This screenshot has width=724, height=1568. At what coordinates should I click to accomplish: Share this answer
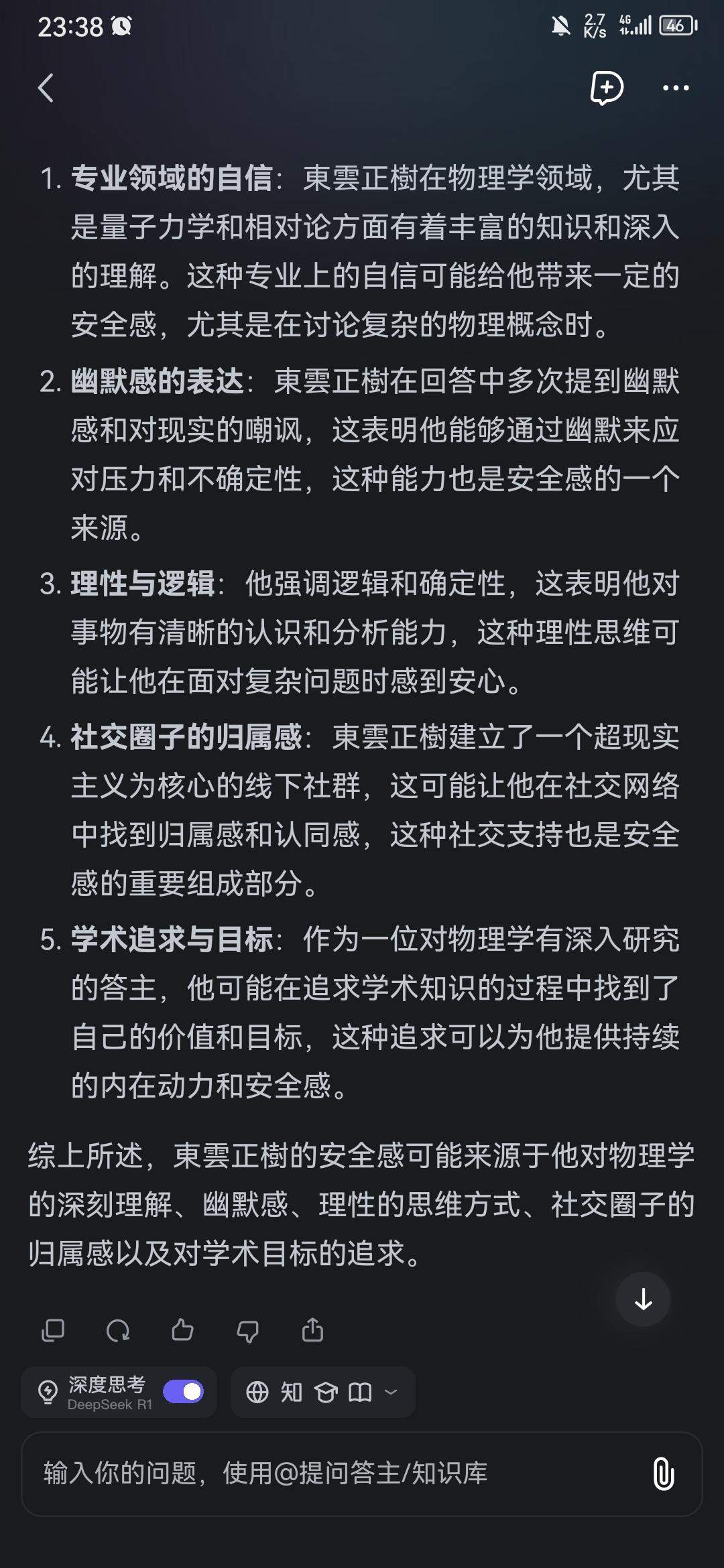click(x=312, y=1330)
